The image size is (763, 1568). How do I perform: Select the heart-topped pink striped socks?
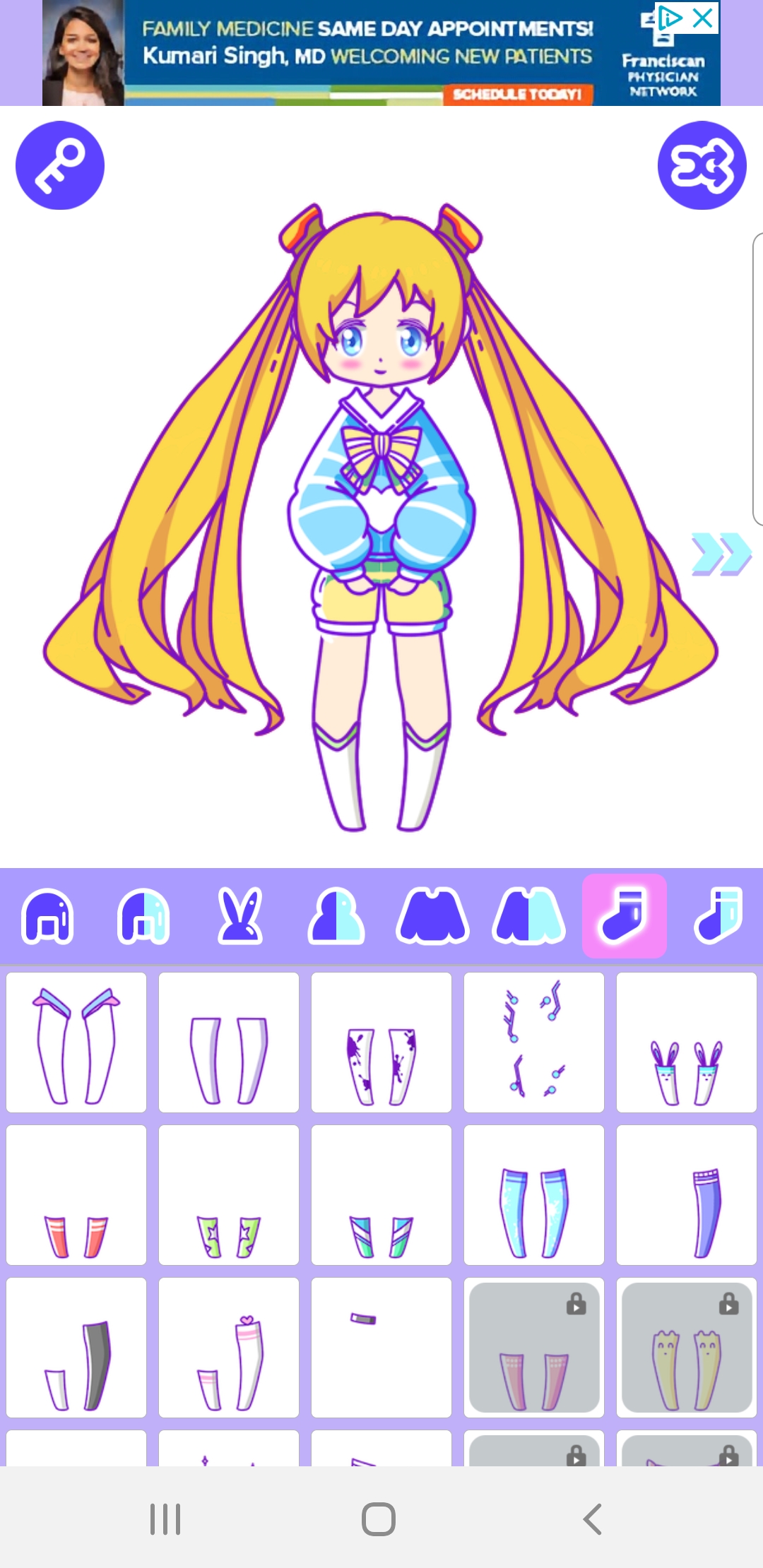tap(229, 1348)
